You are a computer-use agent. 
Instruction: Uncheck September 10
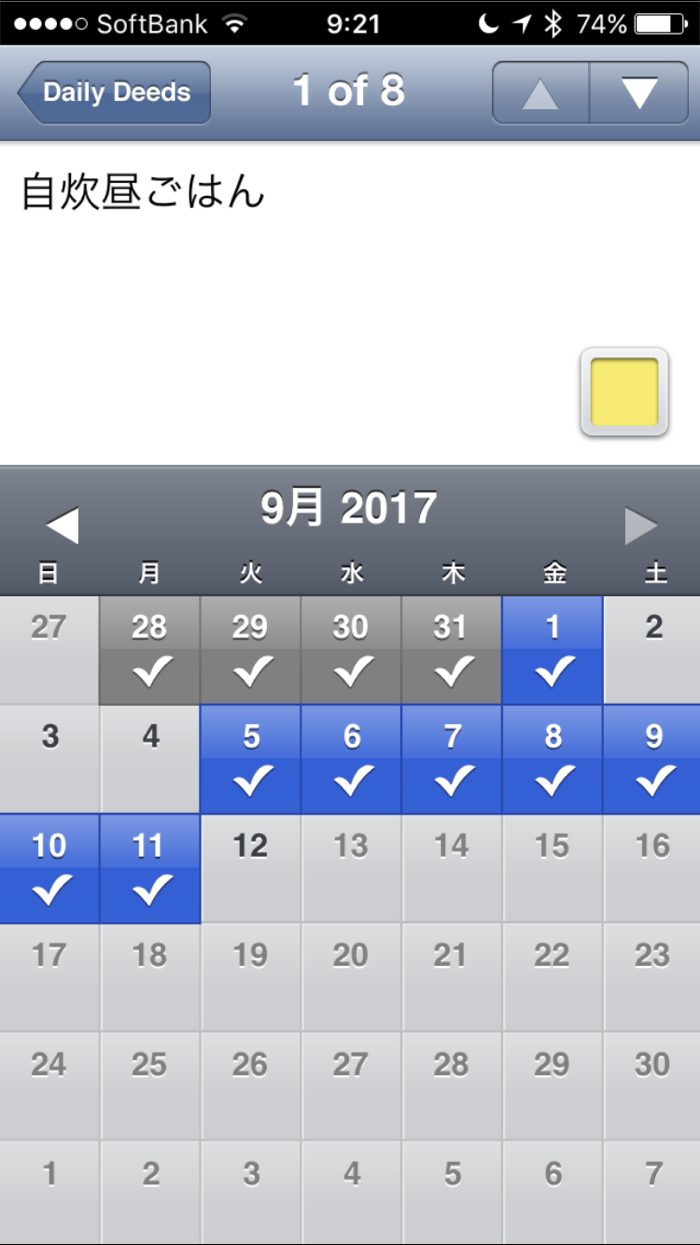coord(50,868)
